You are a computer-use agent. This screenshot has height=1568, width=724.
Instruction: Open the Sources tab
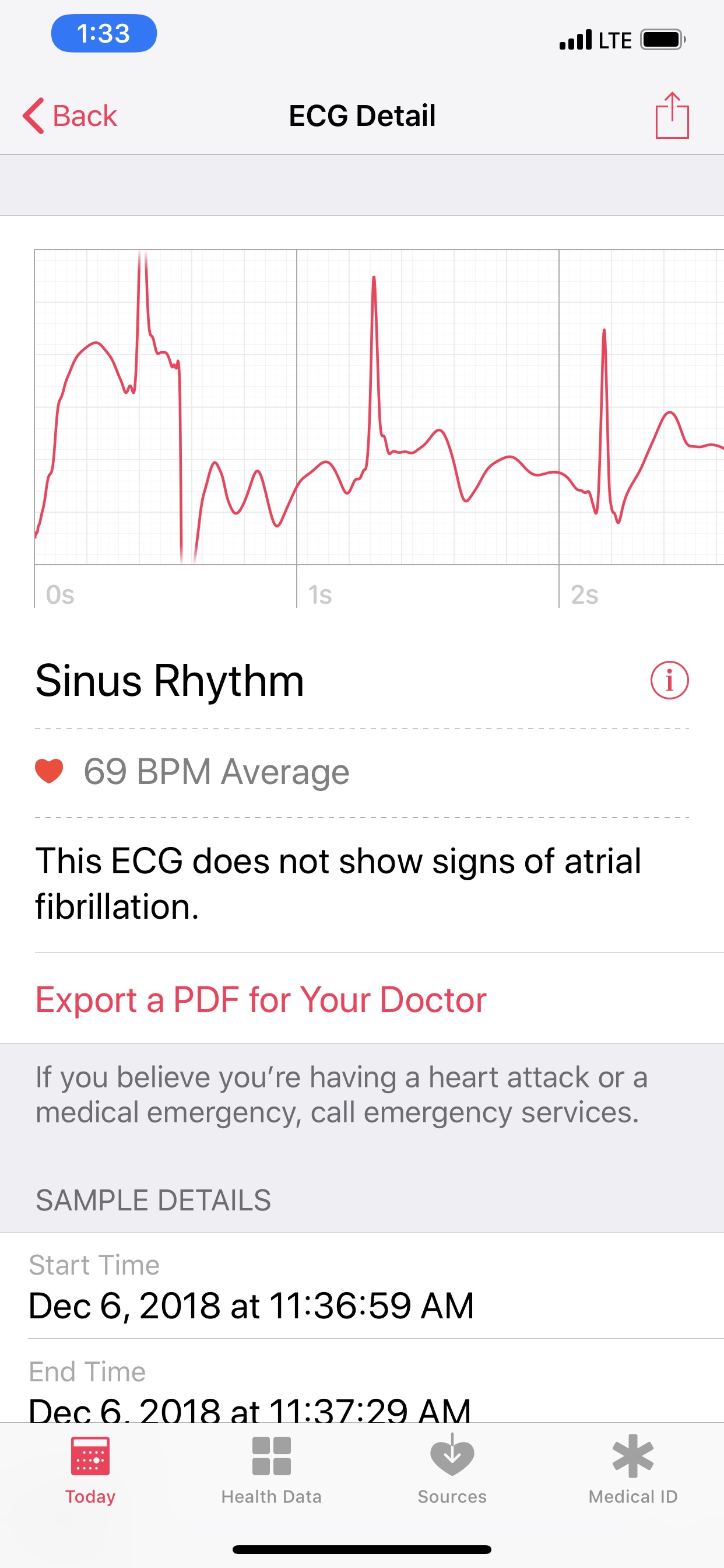click(x=452, y=1470)
